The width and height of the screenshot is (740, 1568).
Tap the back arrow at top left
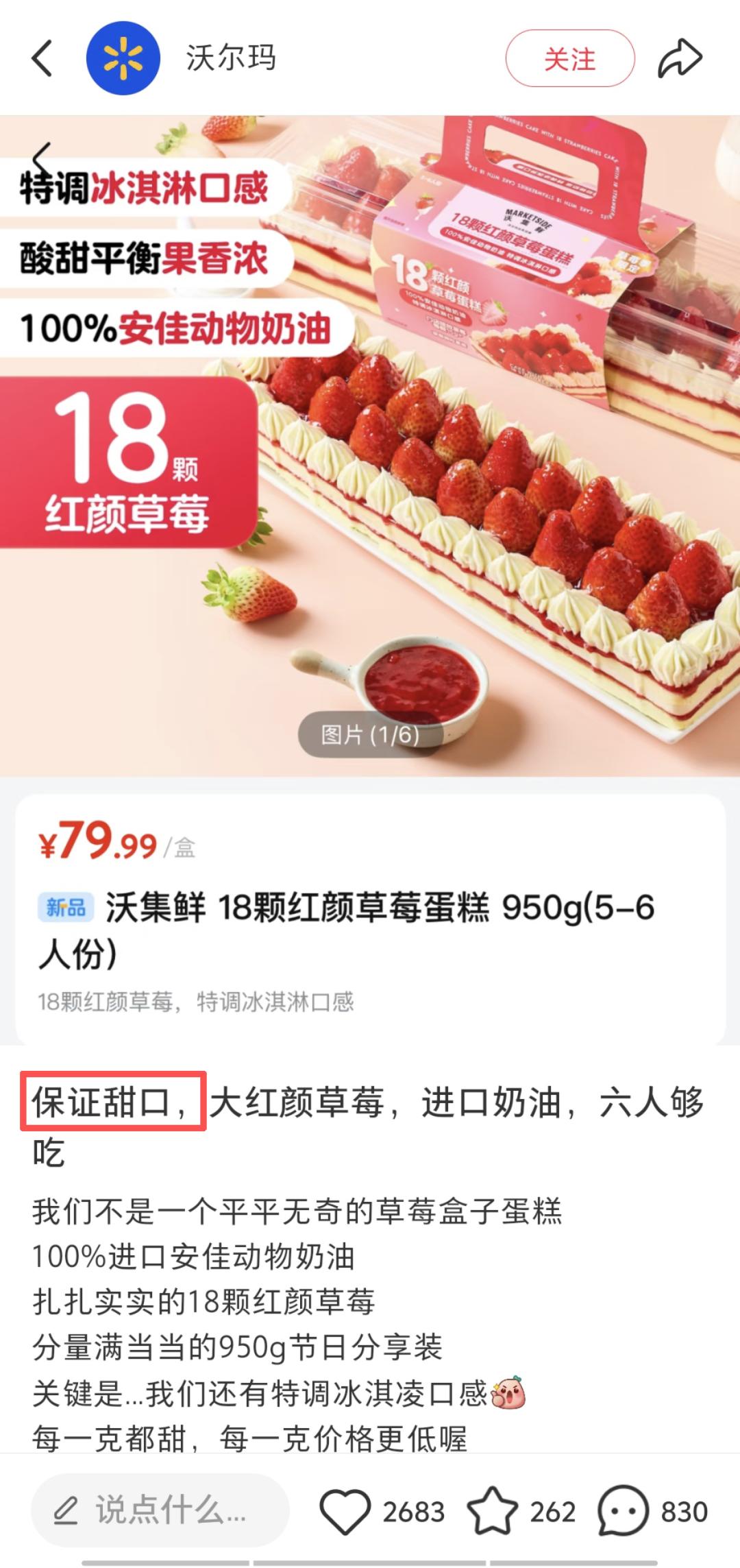coord(41,58)
